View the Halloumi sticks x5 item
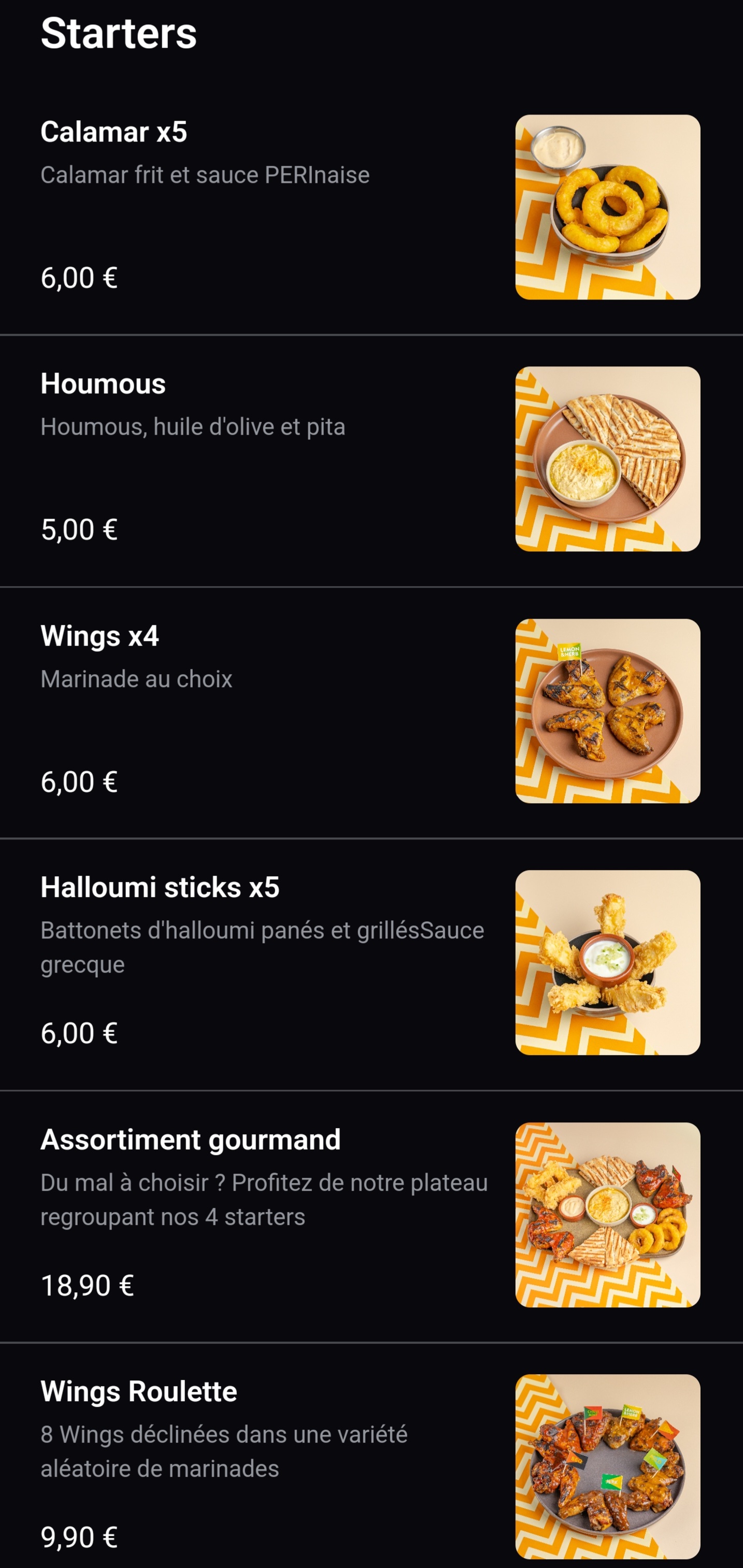The width and height of the screenshot is (743, 1568). point(160,888)
